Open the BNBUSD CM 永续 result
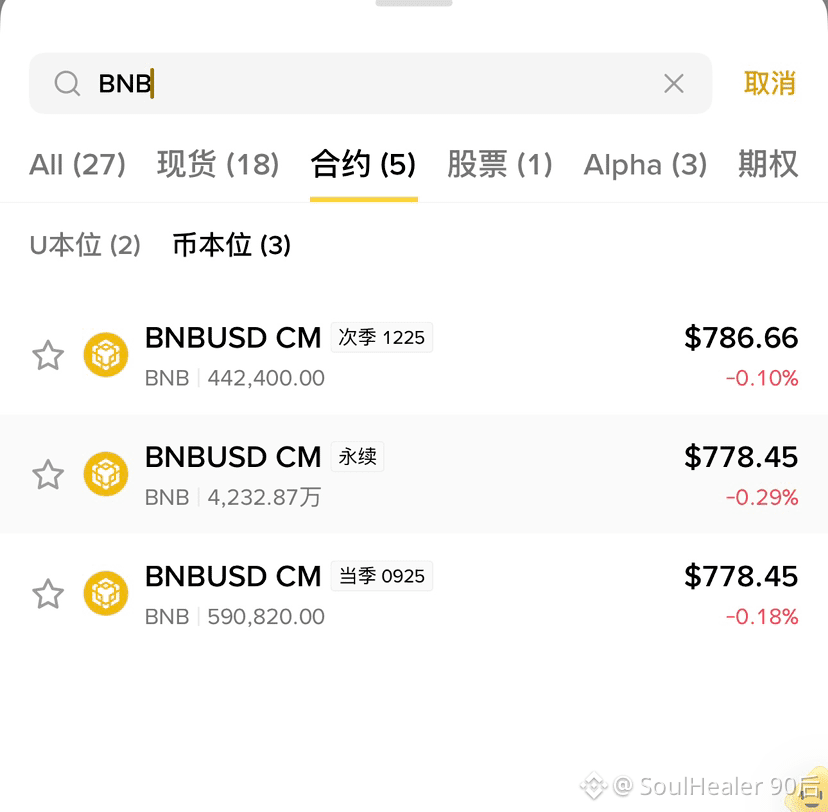 (414, 475)
